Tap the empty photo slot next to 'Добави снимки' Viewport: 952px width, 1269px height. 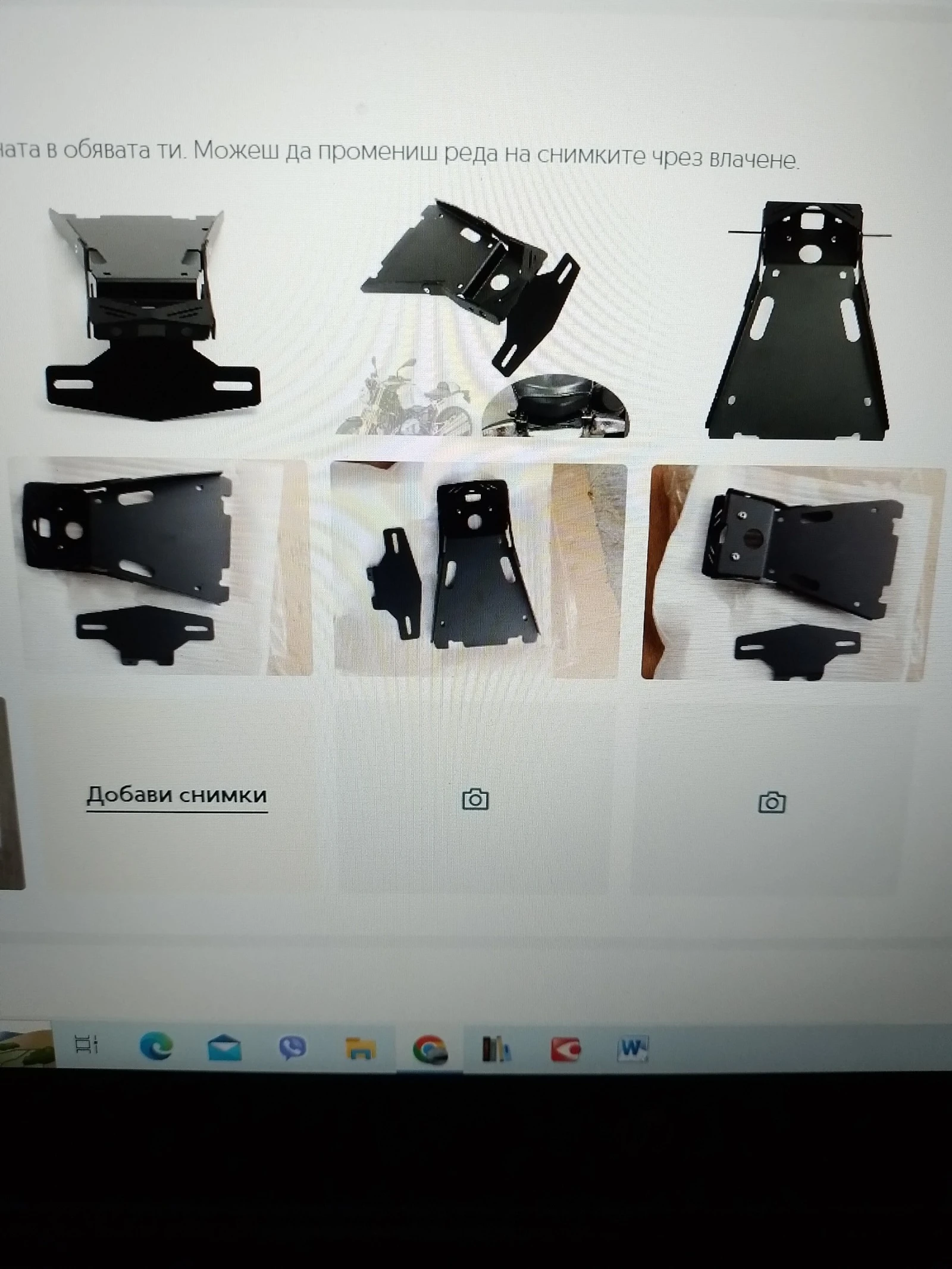pyautogui.click(x=475, y=800)
